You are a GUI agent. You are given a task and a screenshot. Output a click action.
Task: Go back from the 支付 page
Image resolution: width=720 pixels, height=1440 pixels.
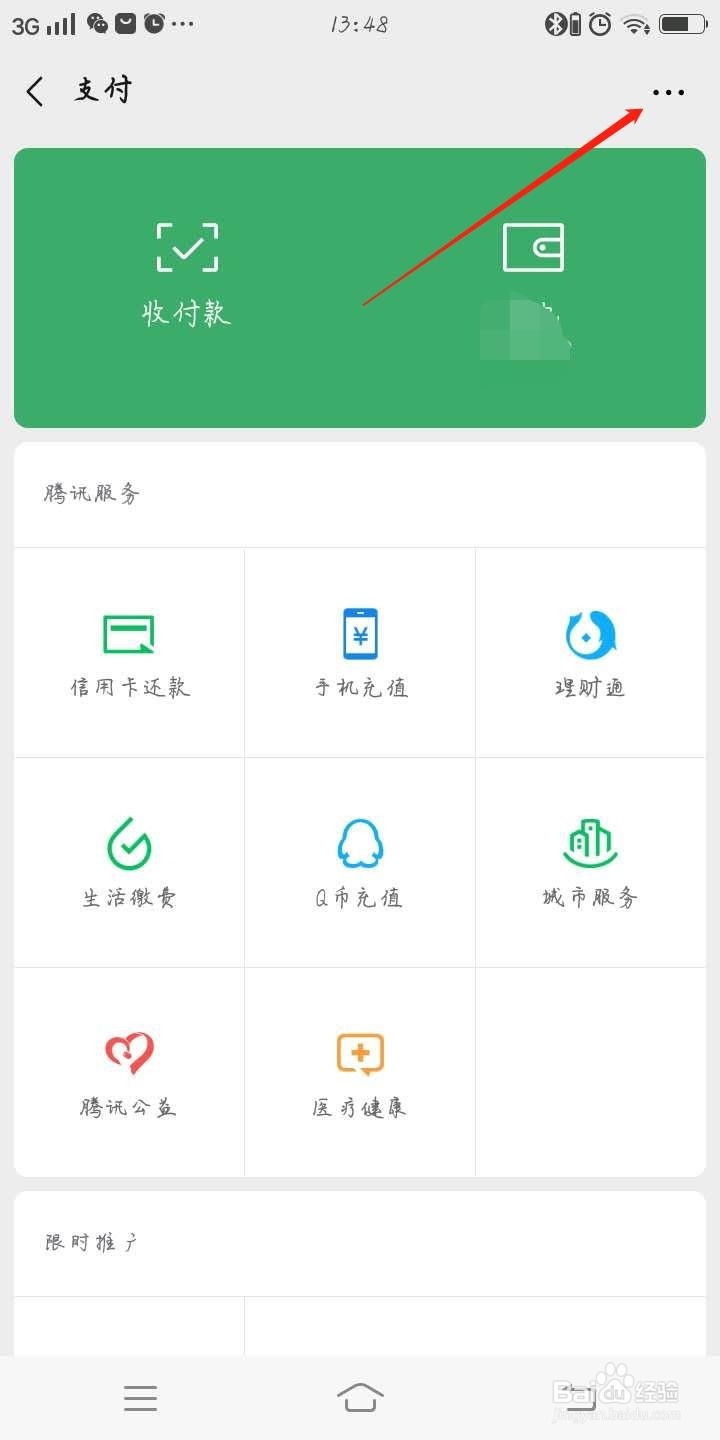[35, 92]
